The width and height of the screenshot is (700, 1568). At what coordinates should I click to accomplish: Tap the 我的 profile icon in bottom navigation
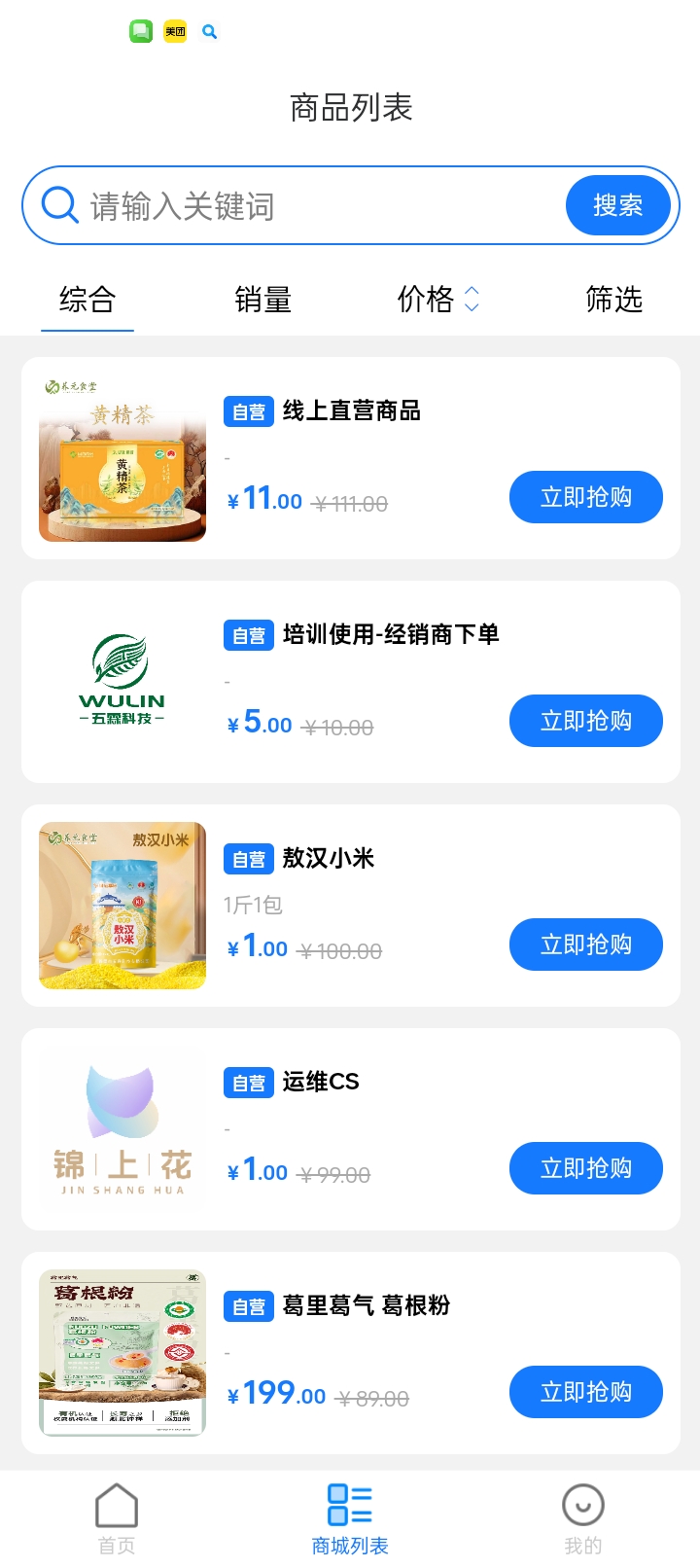581,1506
